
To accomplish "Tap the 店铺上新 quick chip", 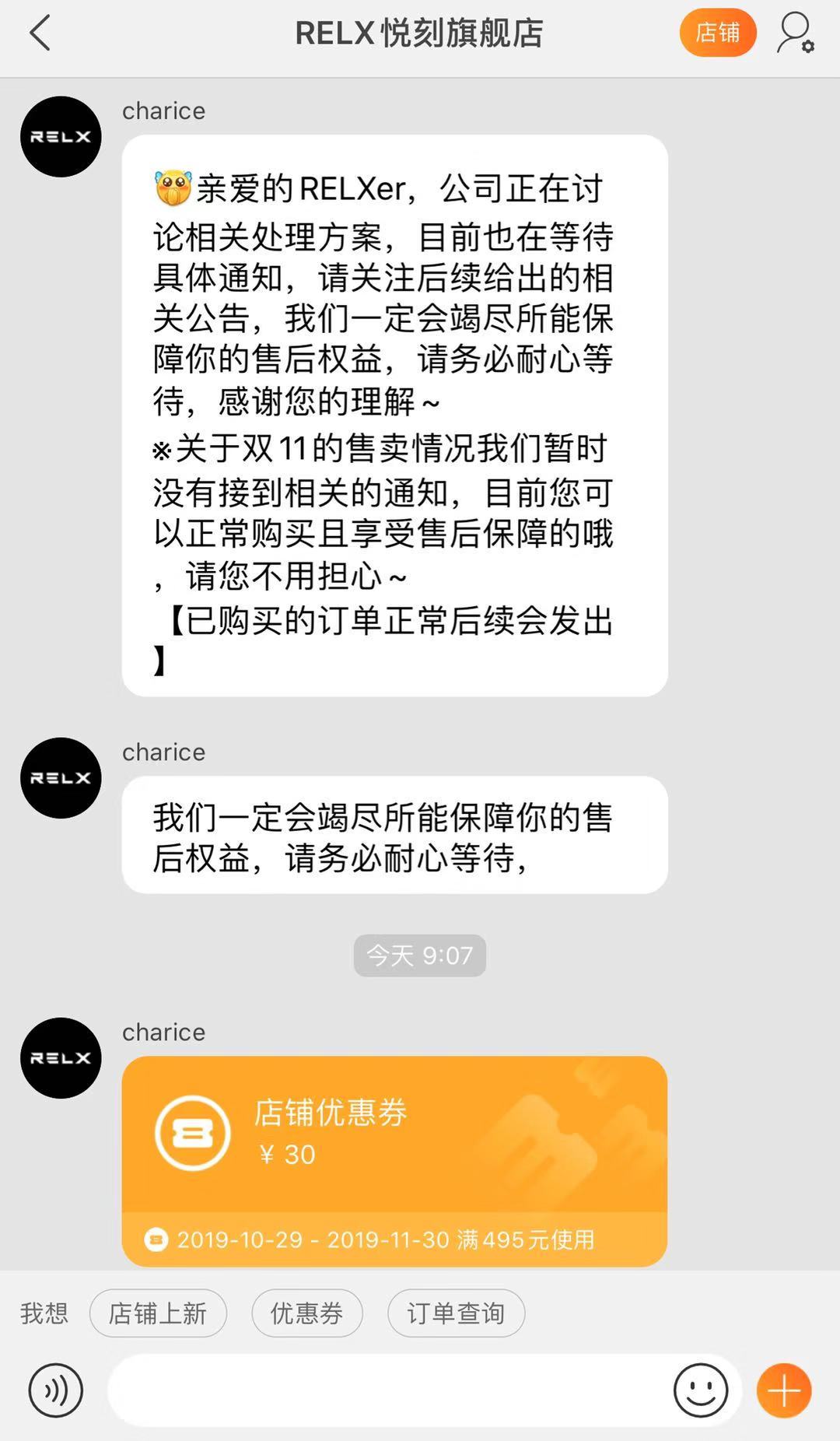I will (158, 1313).
